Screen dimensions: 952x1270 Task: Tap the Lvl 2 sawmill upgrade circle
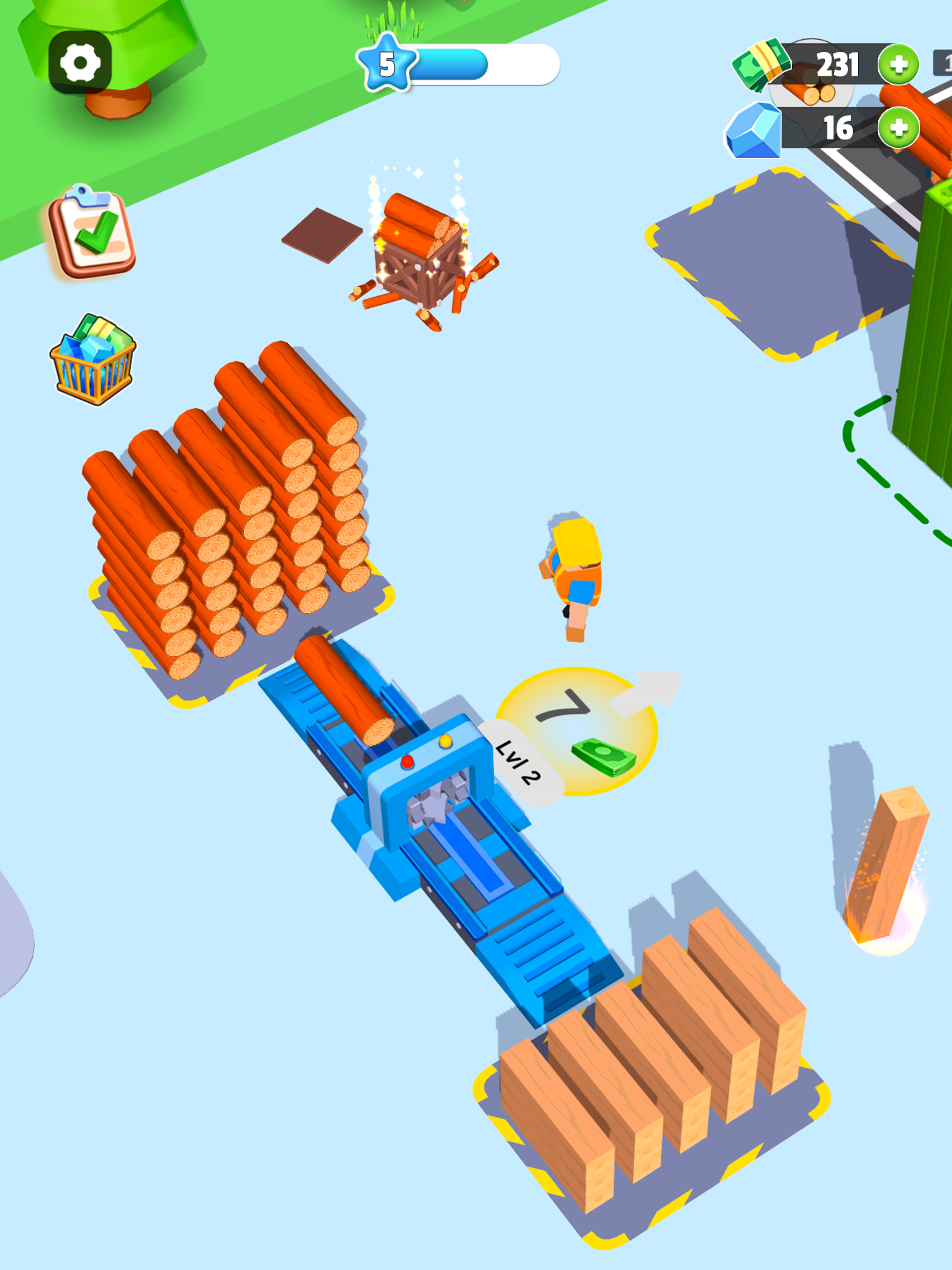pyautogui.click(x=576, y=731)
